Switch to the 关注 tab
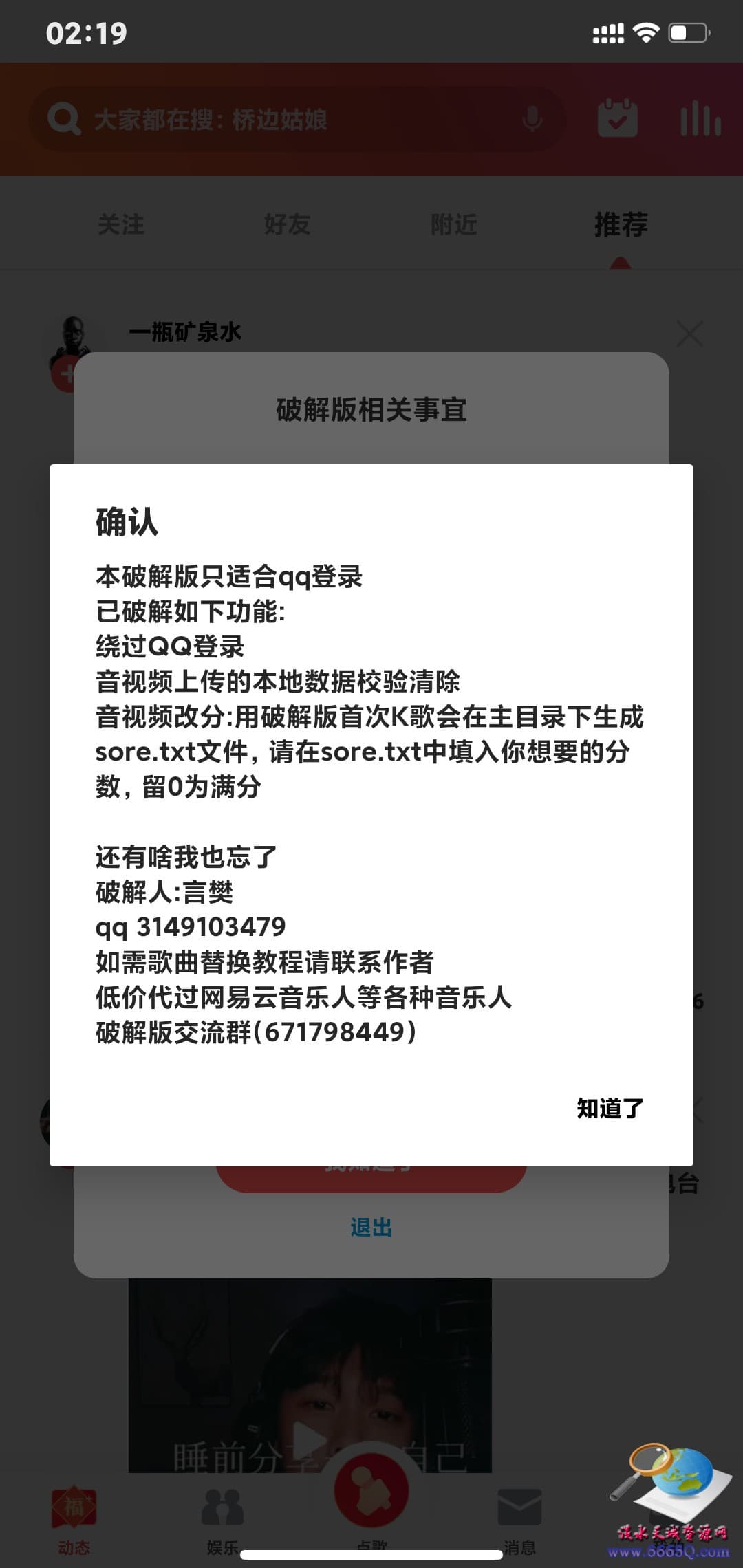The height and width of the screenshot is (1568, 743). 121,224
